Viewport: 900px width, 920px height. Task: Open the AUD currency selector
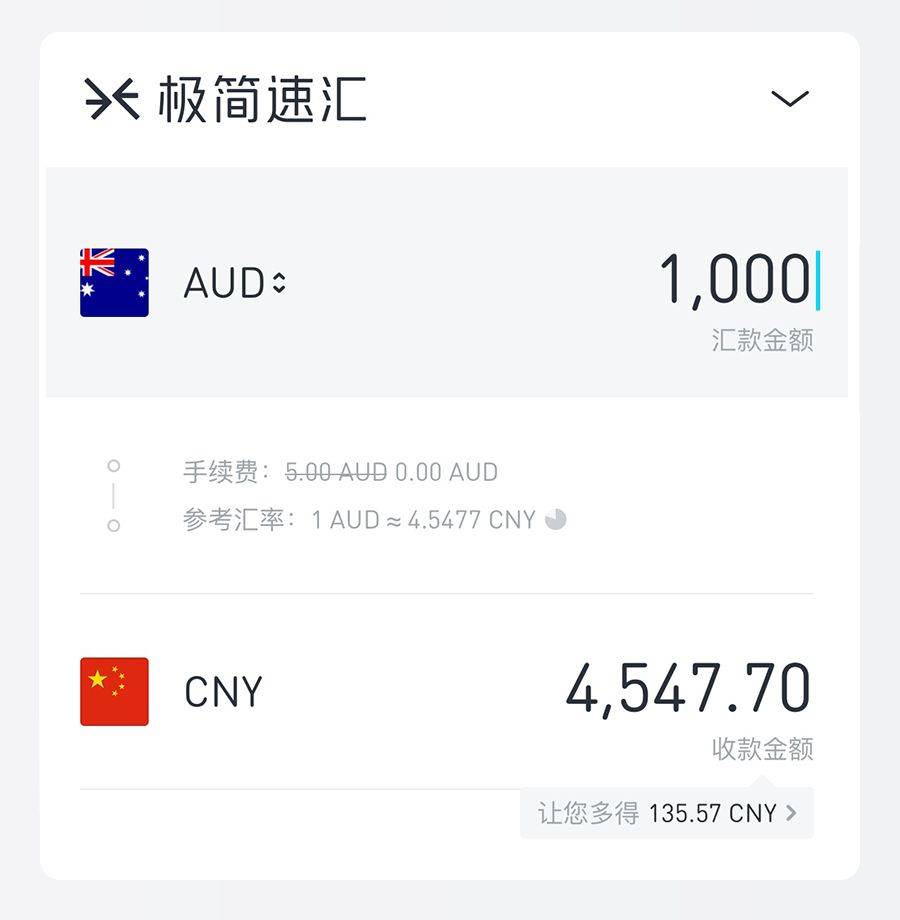pos(235,284)
